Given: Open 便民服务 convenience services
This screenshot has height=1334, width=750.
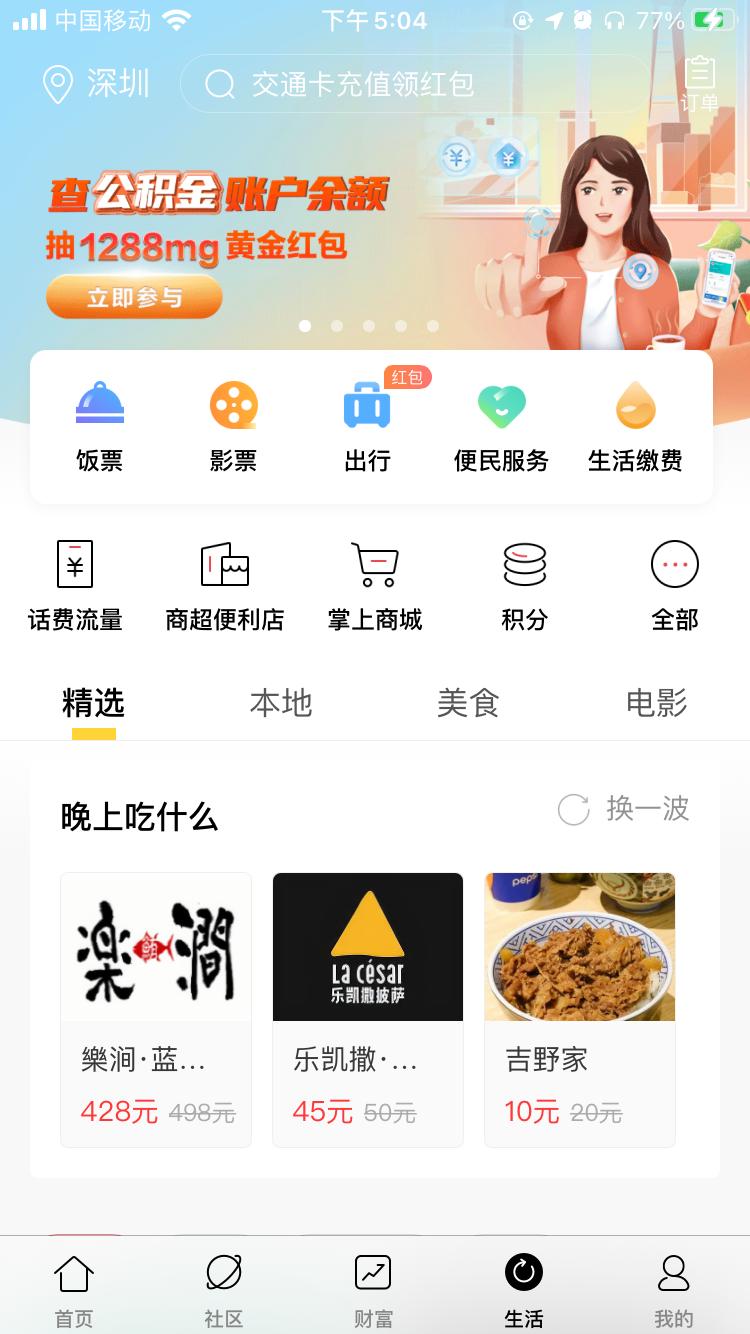Looking at the screenshot, I should (x=501, y=424).
